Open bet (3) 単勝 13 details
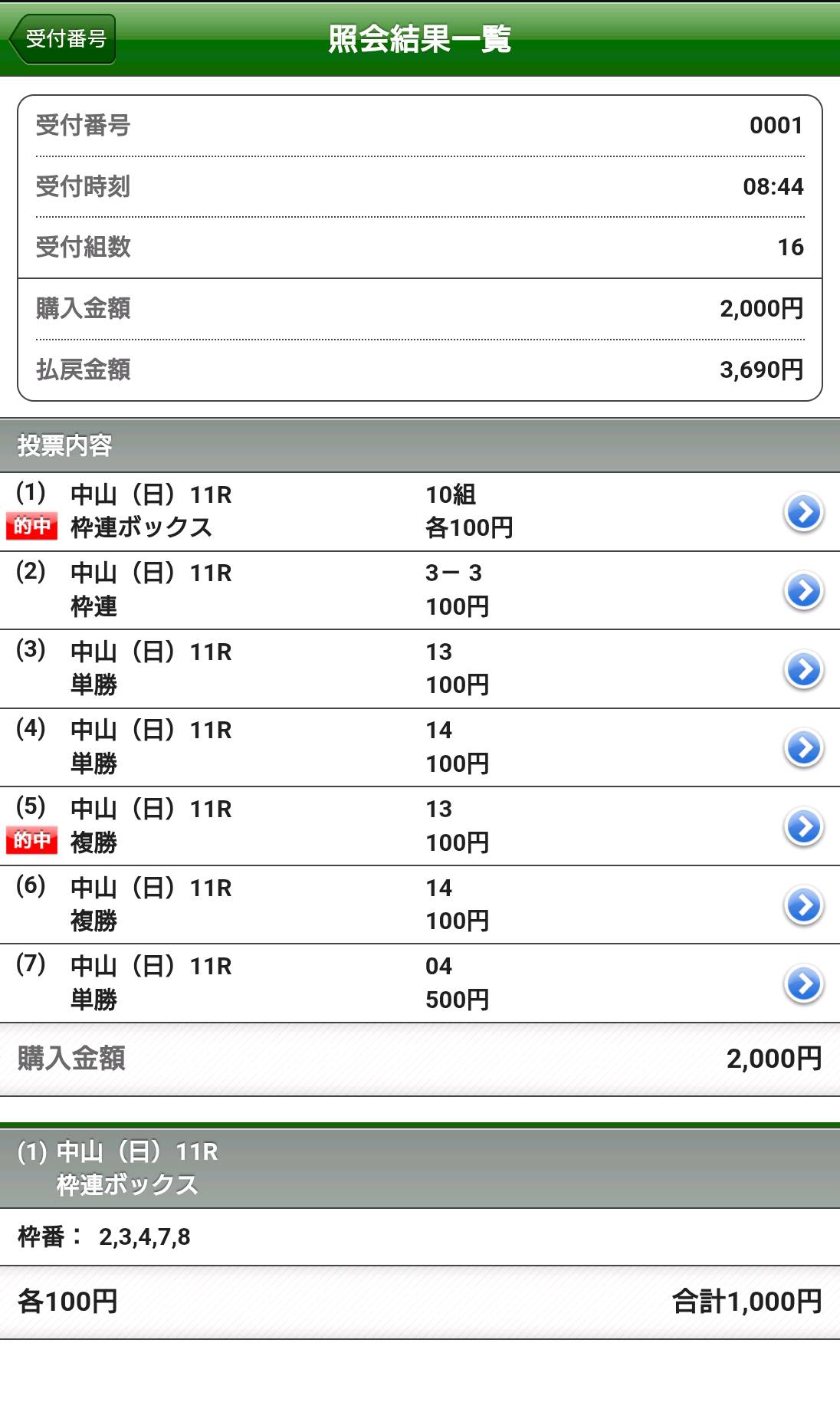The height and width of the screenshot is (1412, 840). tap(803, 670)
